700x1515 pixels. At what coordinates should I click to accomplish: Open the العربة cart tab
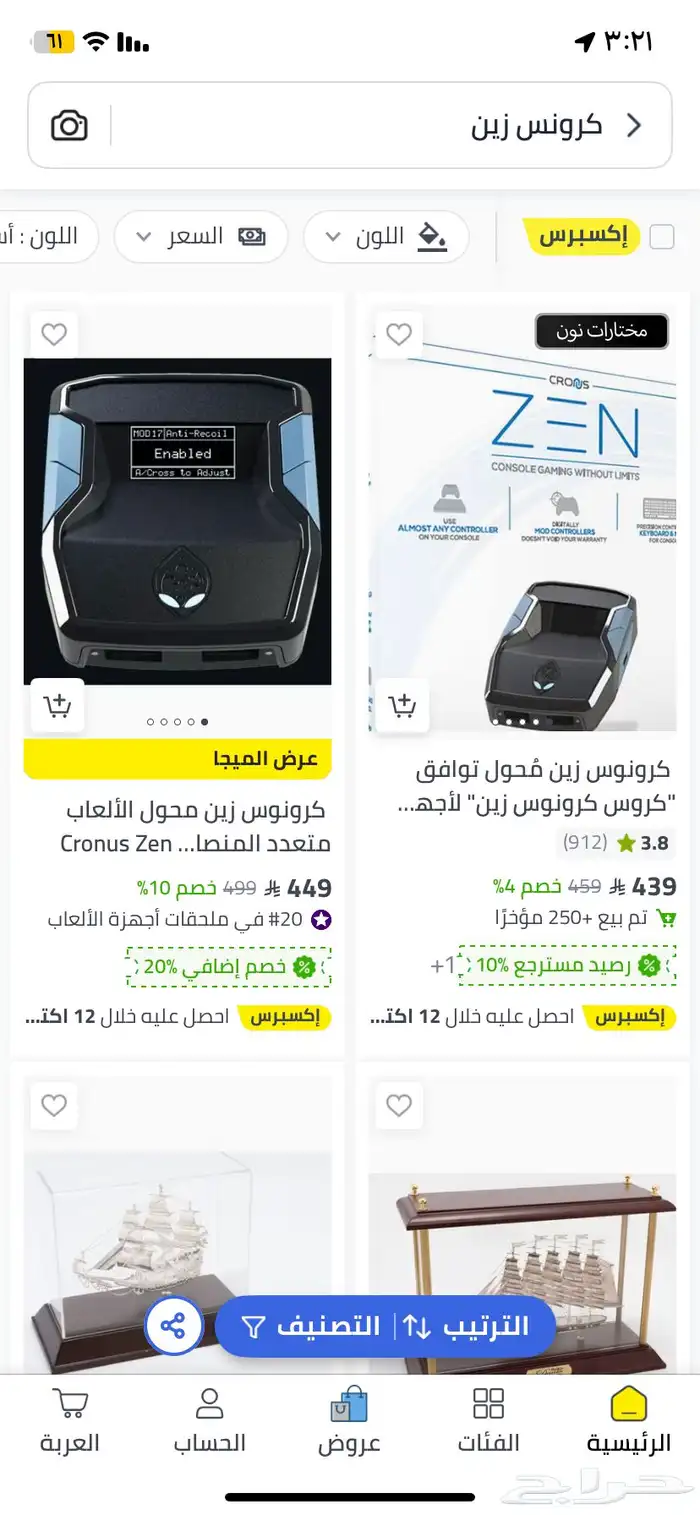[70, 1420]
